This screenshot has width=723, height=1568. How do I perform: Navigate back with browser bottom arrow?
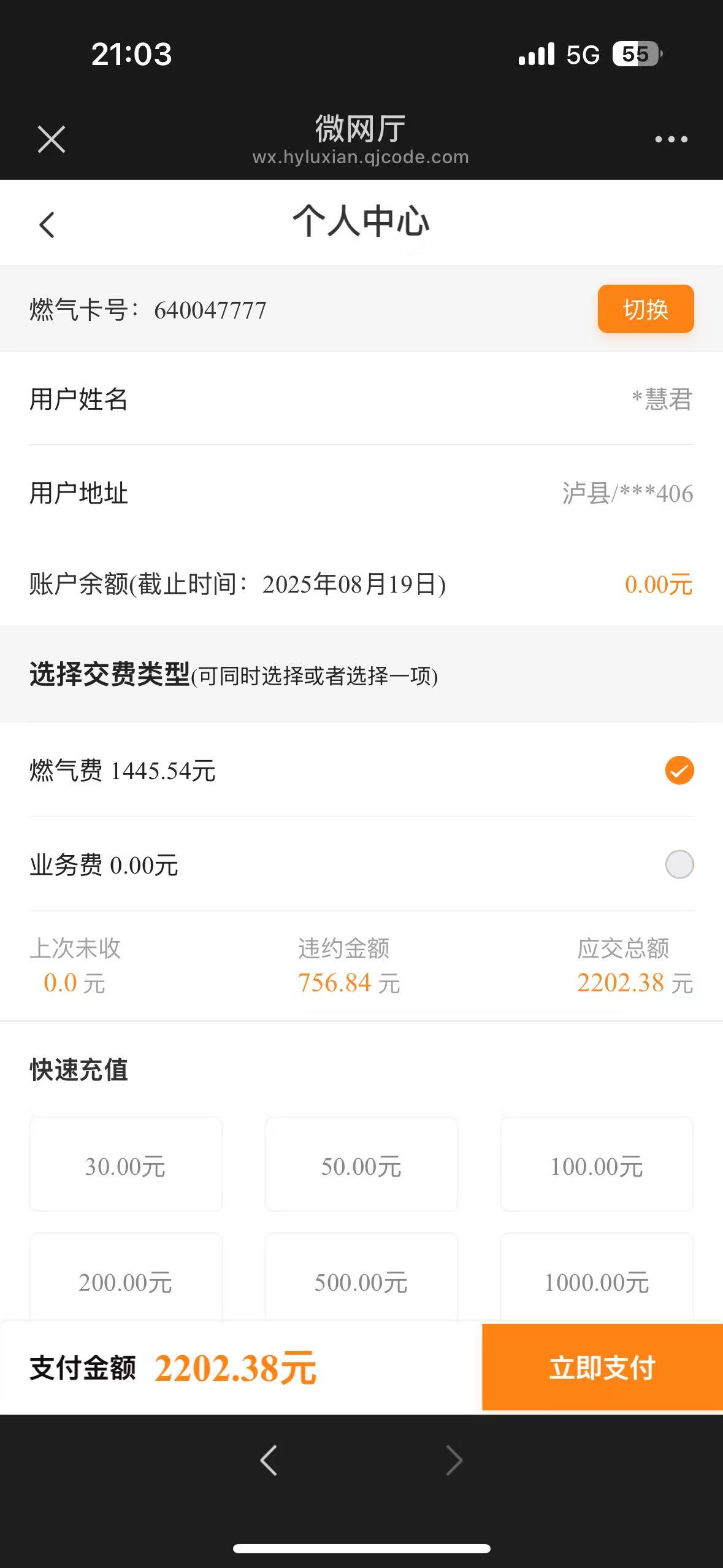click(269, 1460)
